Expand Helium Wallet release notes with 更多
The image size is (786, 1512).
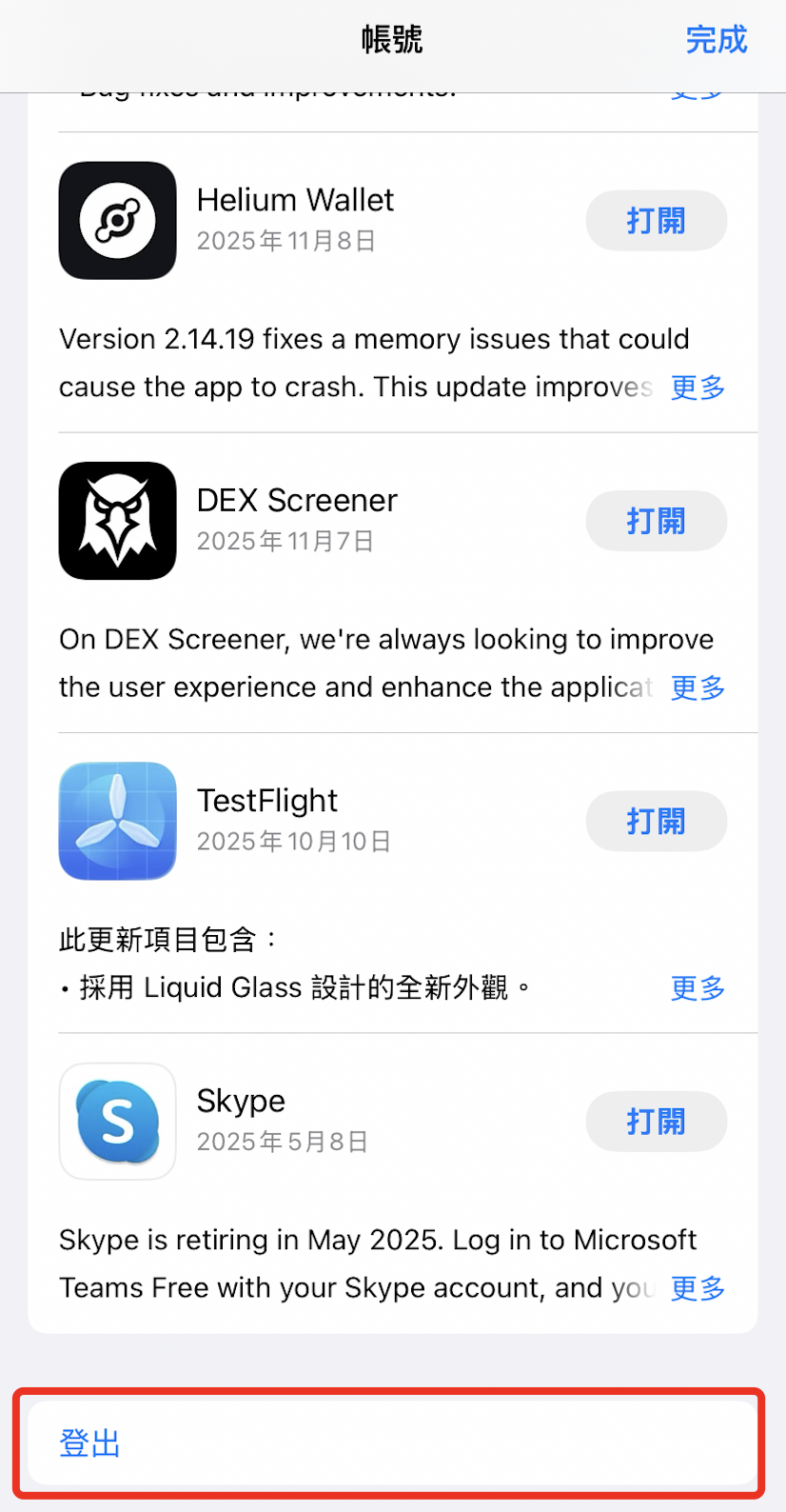(x=698, y=388)
